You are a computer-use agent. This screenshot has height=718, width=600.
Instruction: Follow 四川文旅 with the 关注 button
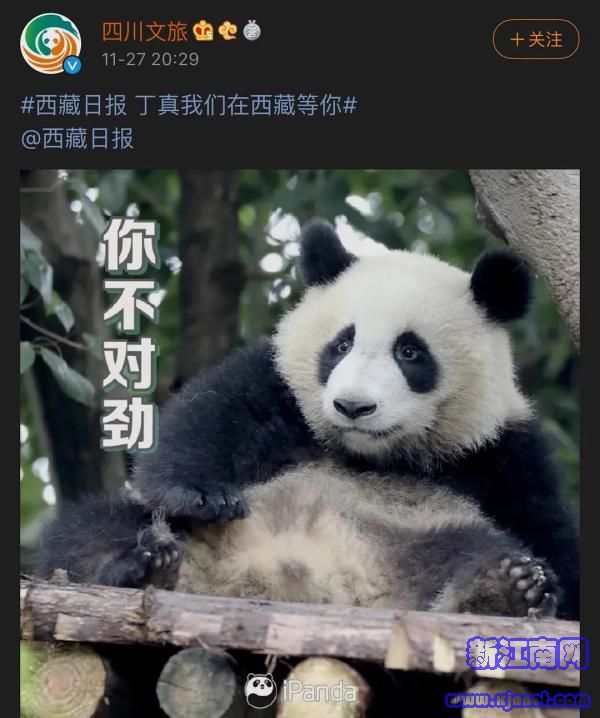pos(536,39)
